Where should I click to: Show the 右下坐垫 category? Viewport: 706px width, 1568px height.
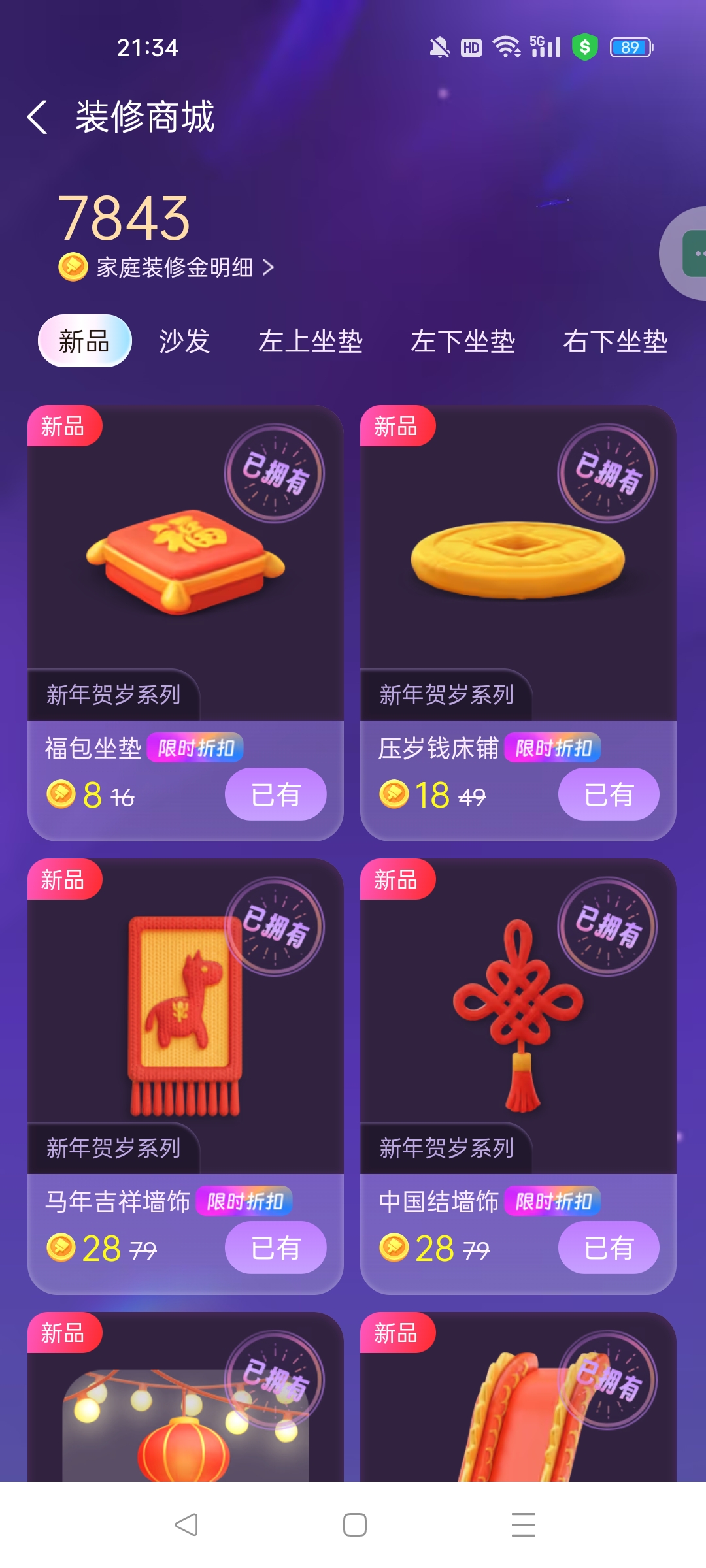click(x=614, y=341)
